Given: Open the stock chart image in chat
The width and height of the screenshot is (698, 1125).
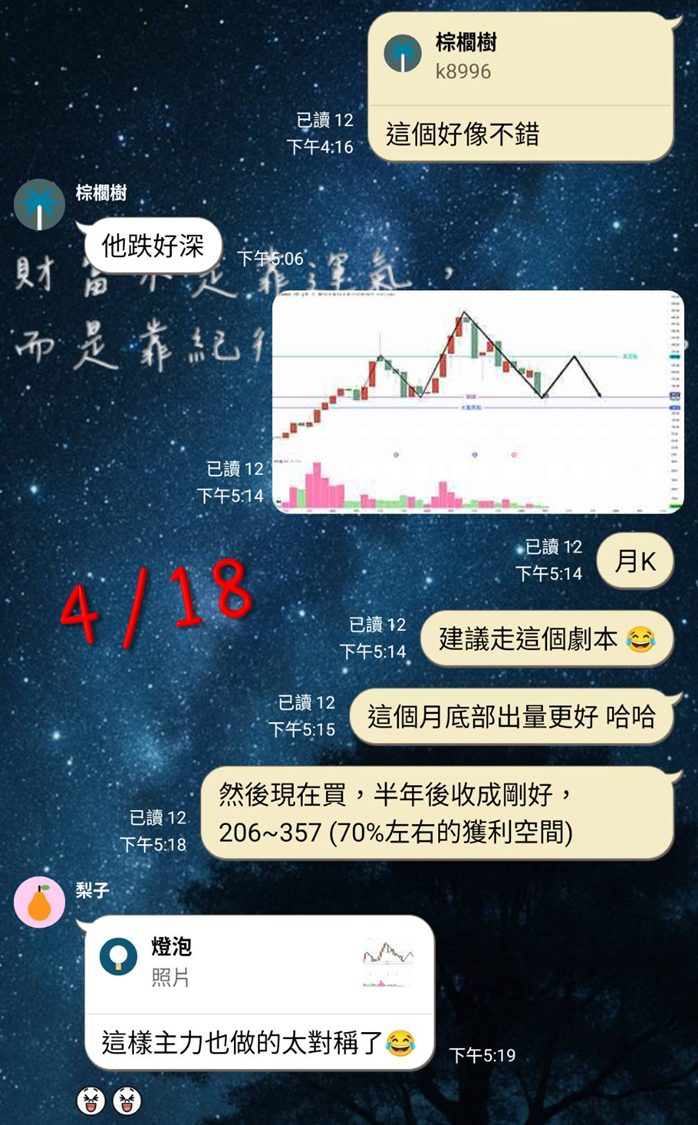Looking at the screenshot, I should click(477, 402).
